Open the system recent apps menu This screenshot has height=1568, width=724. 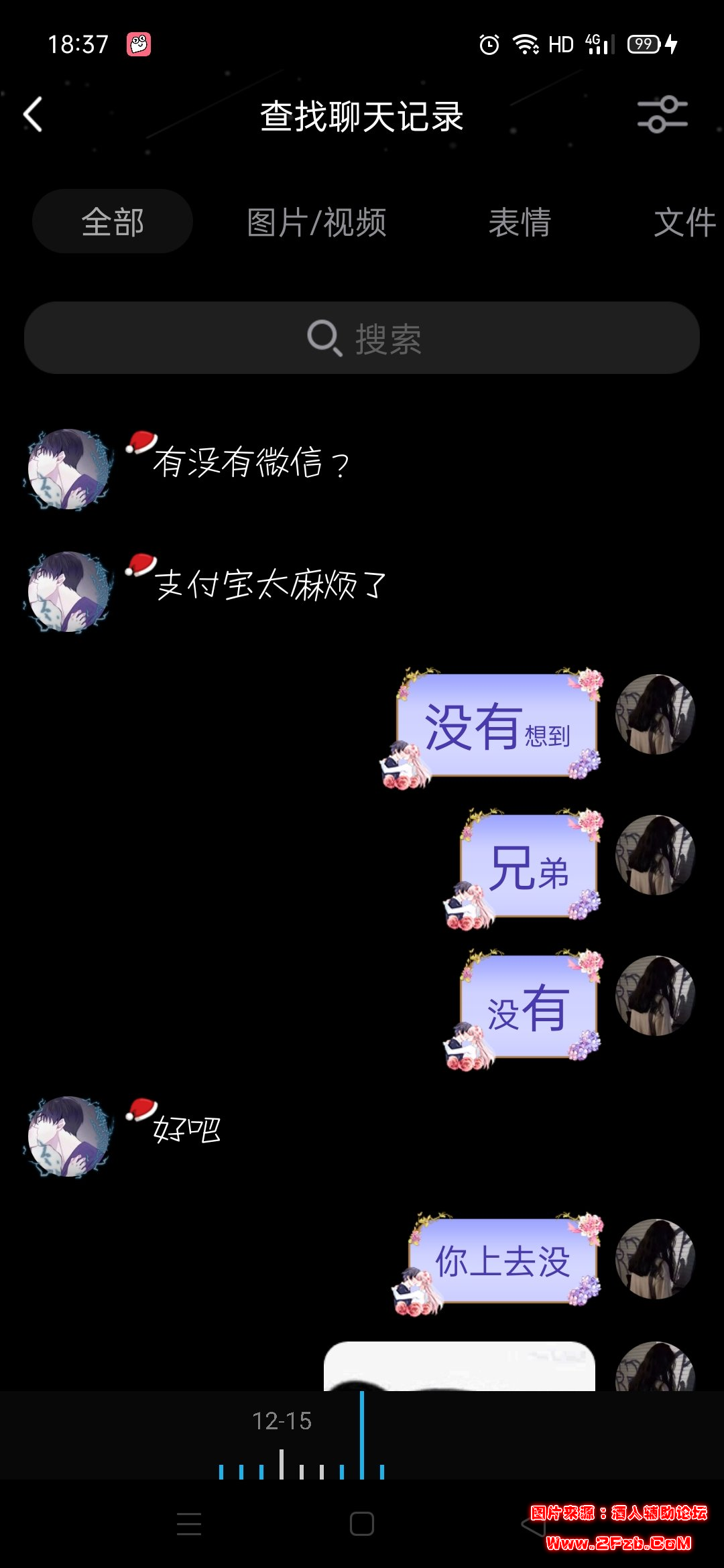click(x=189, y=1524)
